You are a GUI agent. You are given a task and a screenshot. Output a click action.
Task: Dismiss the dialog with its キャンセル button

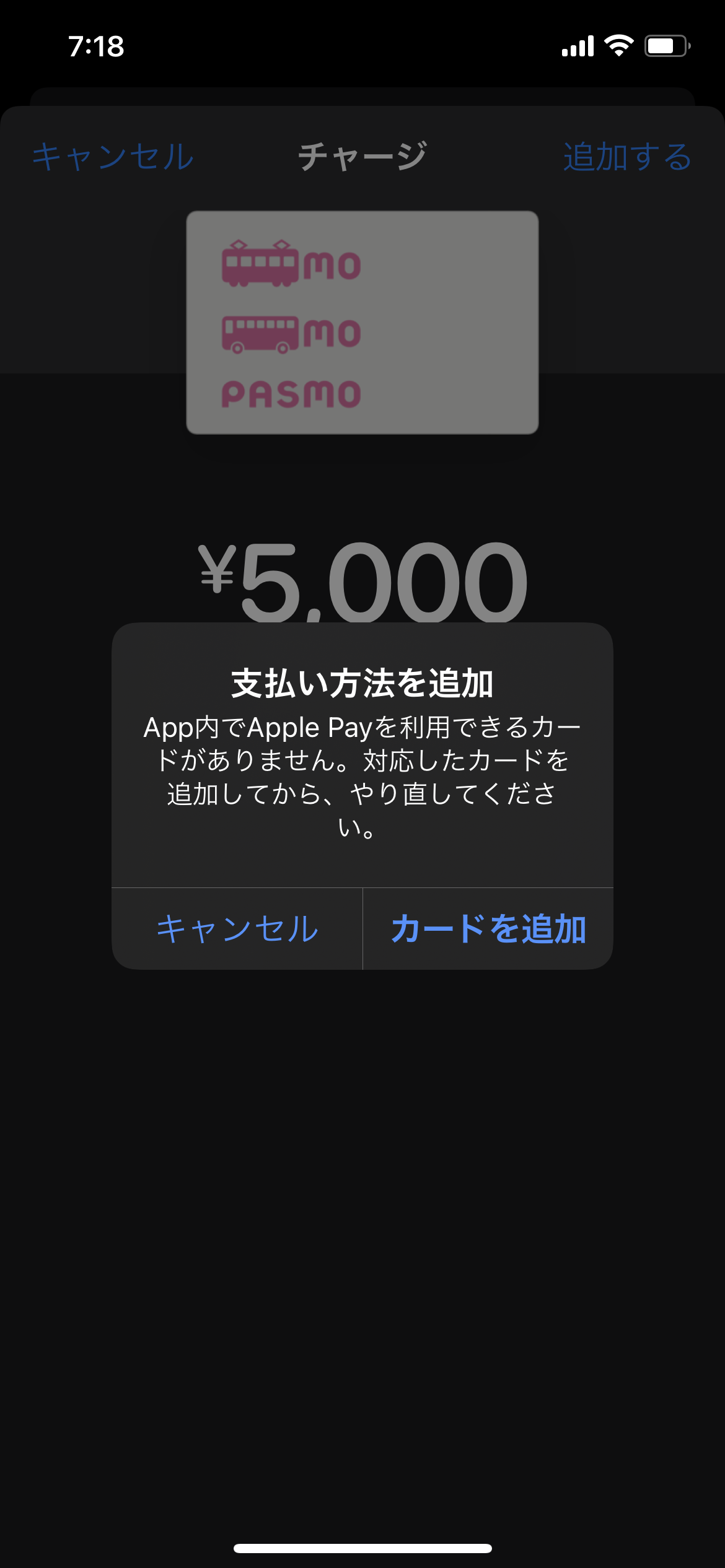[x=237, y=929]
